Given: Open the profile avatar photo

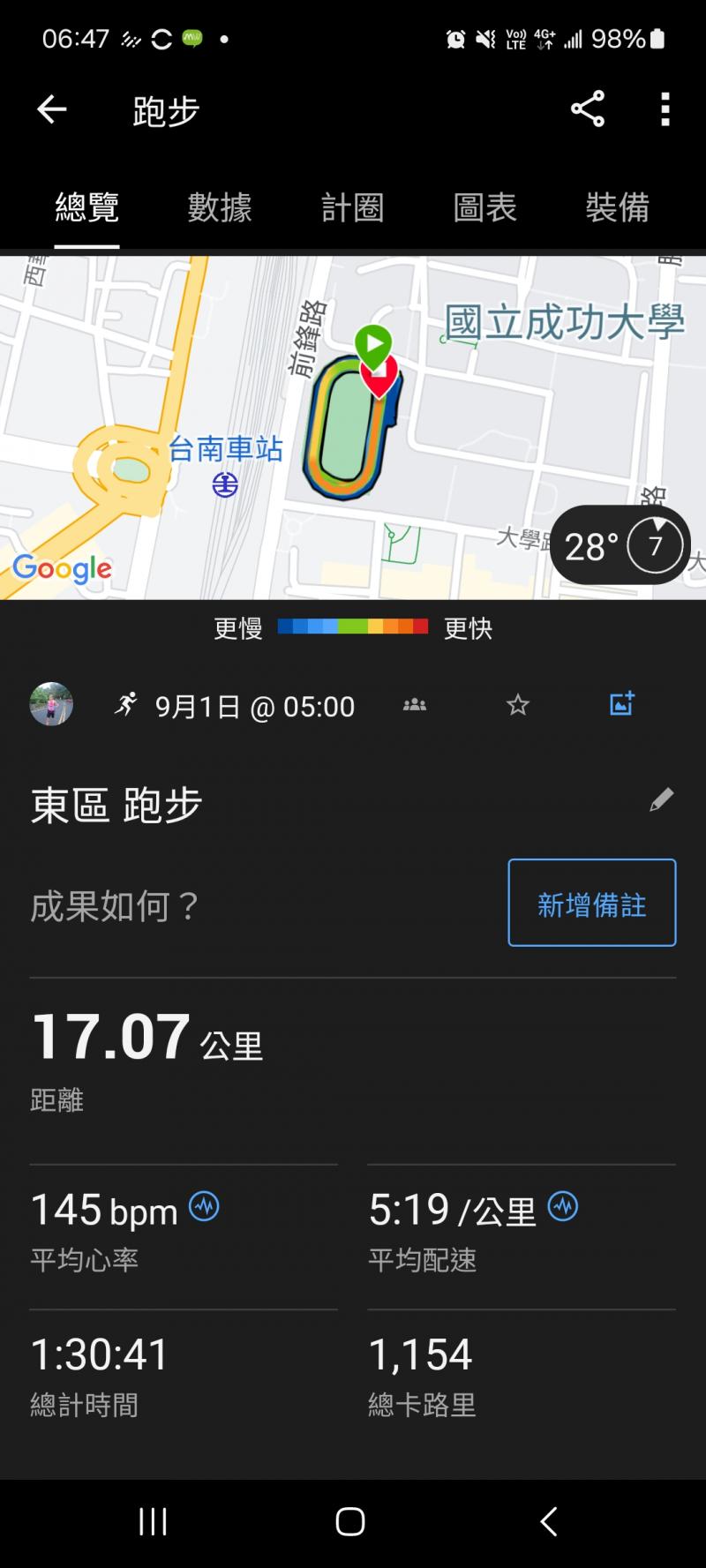Looking at the screenshot, I should (51, 704).
